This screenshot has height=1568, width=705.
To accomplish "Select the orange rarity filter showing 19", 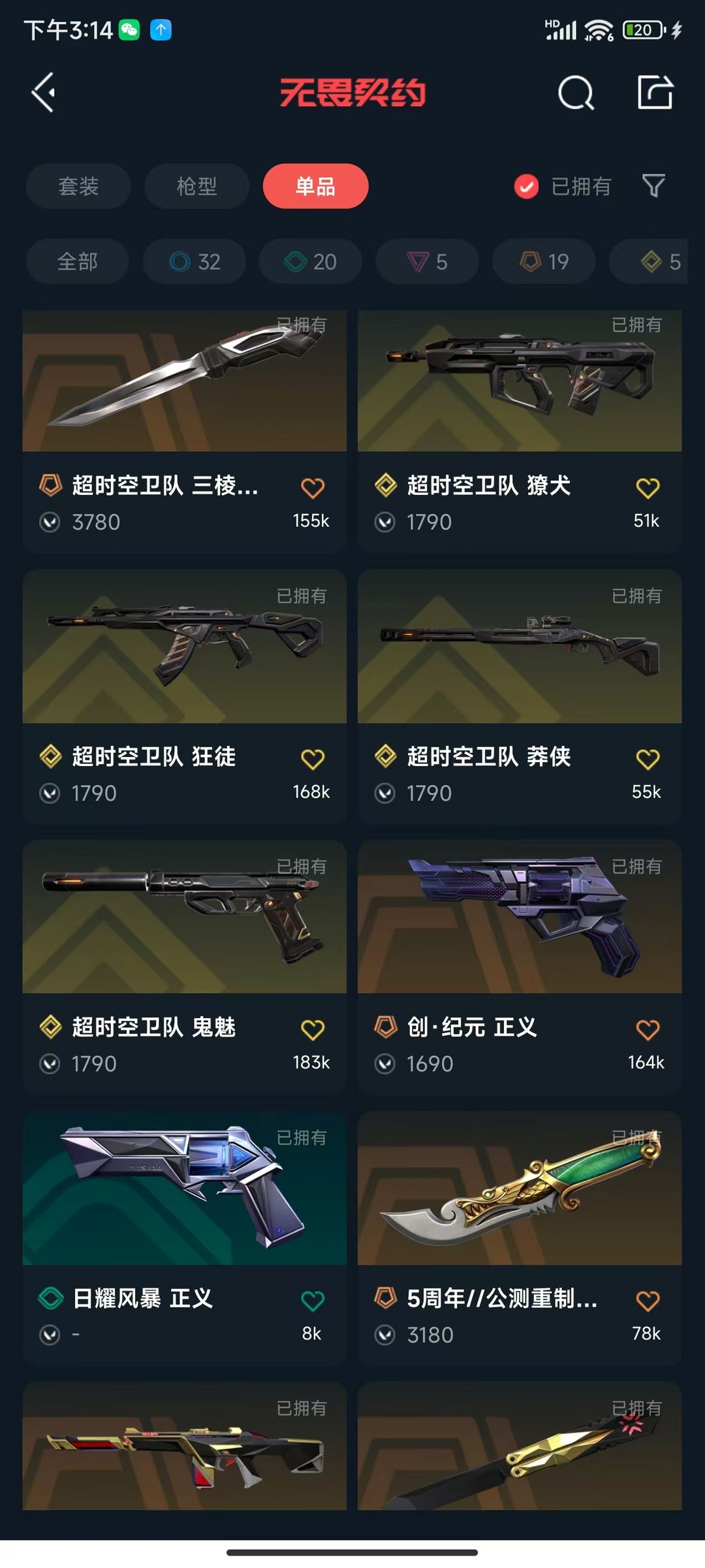I will coord(543,261).
